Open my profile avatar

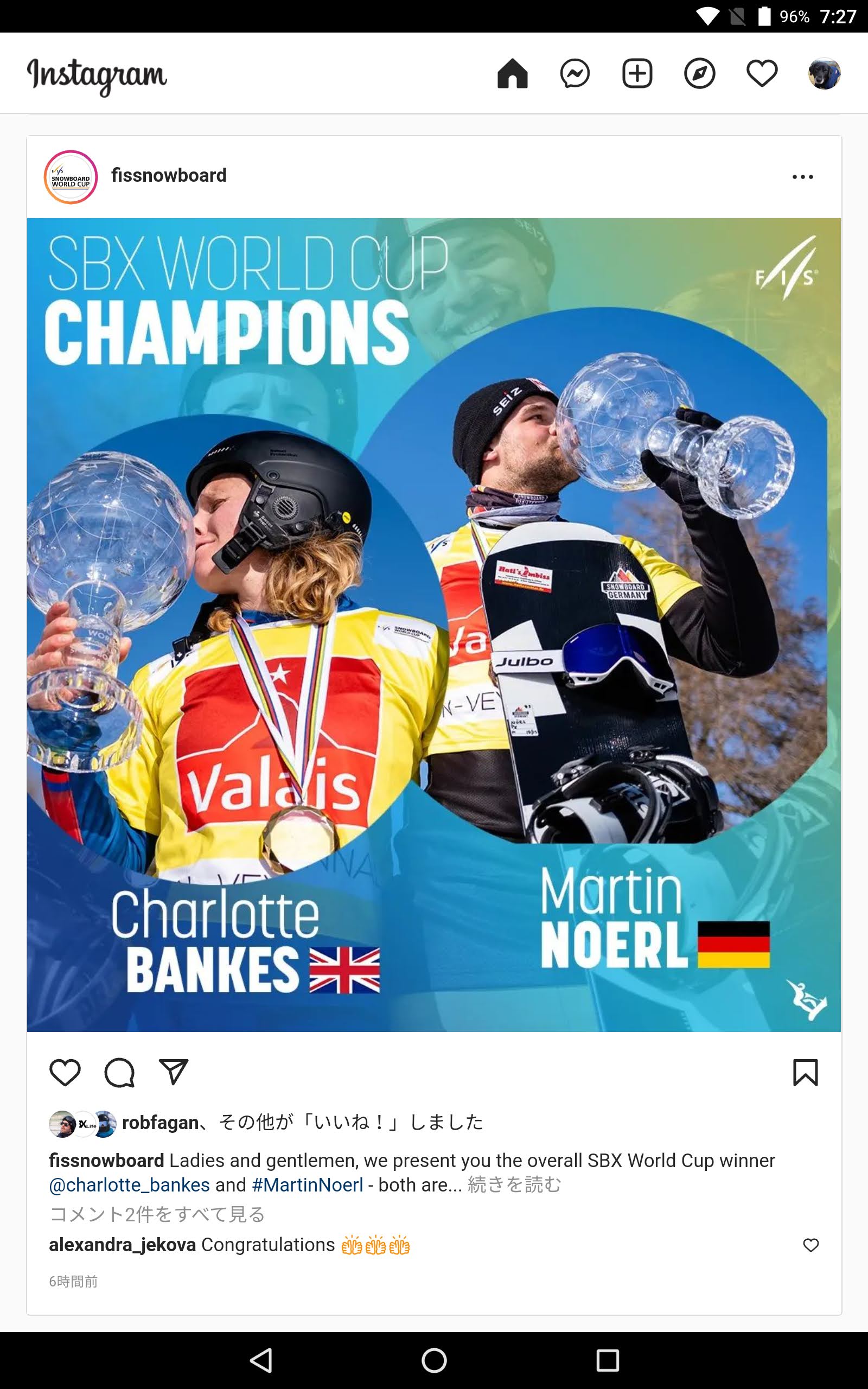click(825, 73)
